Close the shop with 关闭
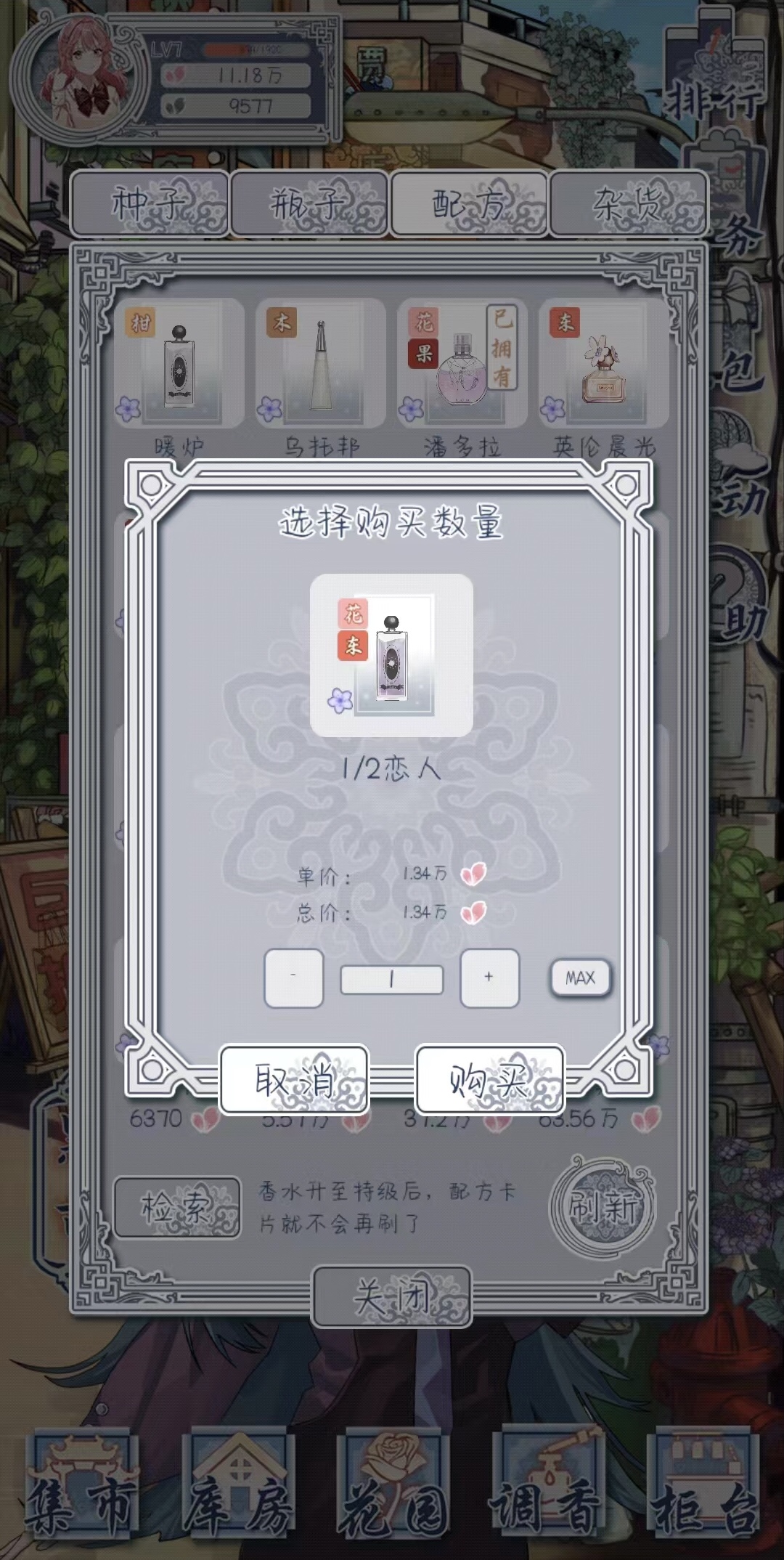Screen dimensions: 784x1560 tap(391, 1297)
